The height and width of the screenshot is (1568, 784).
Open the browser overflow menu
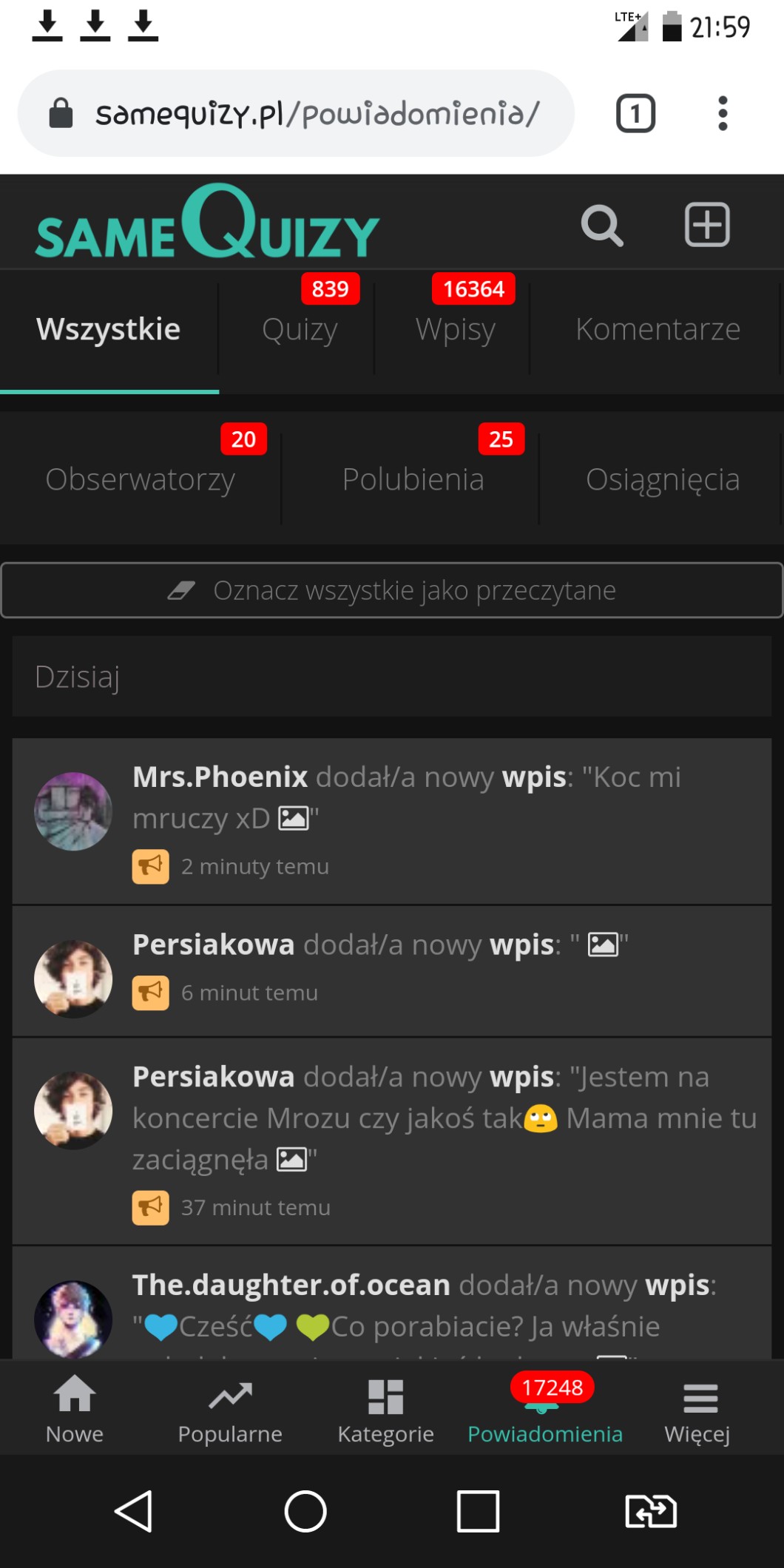(723, 113)
